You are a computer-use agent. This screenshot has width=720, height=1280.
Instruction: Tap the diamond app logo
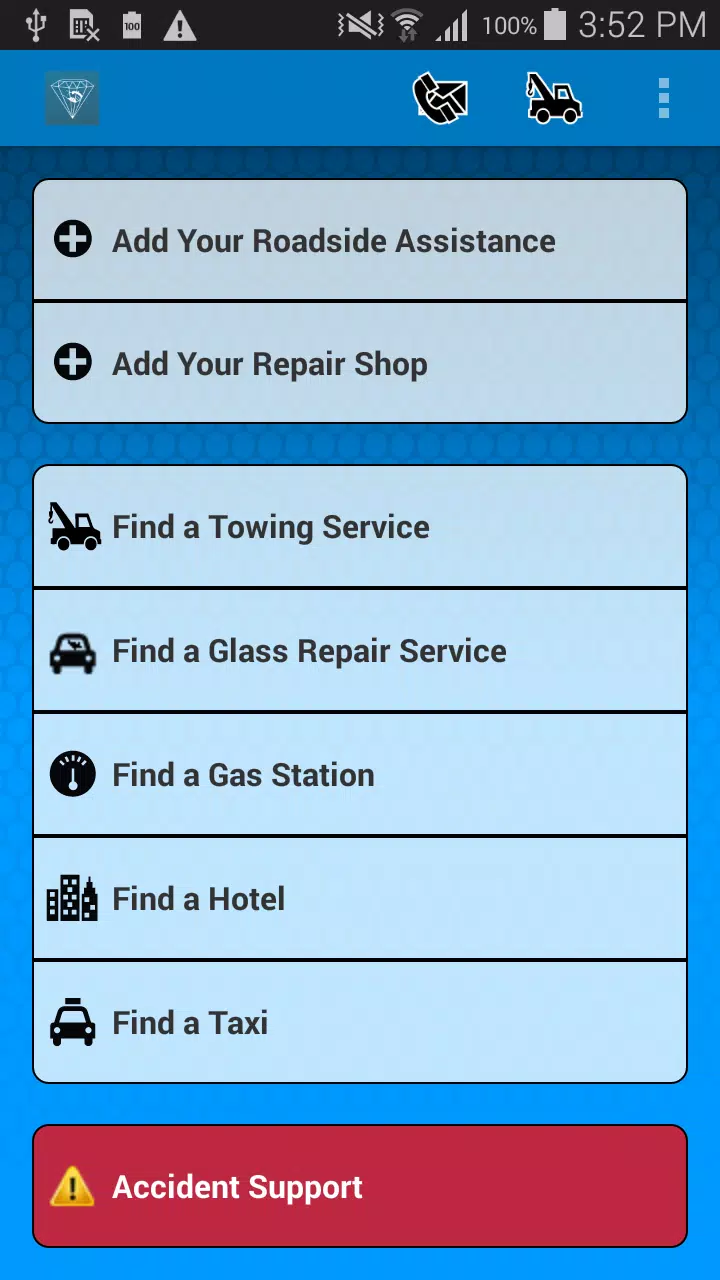point(72,98)
